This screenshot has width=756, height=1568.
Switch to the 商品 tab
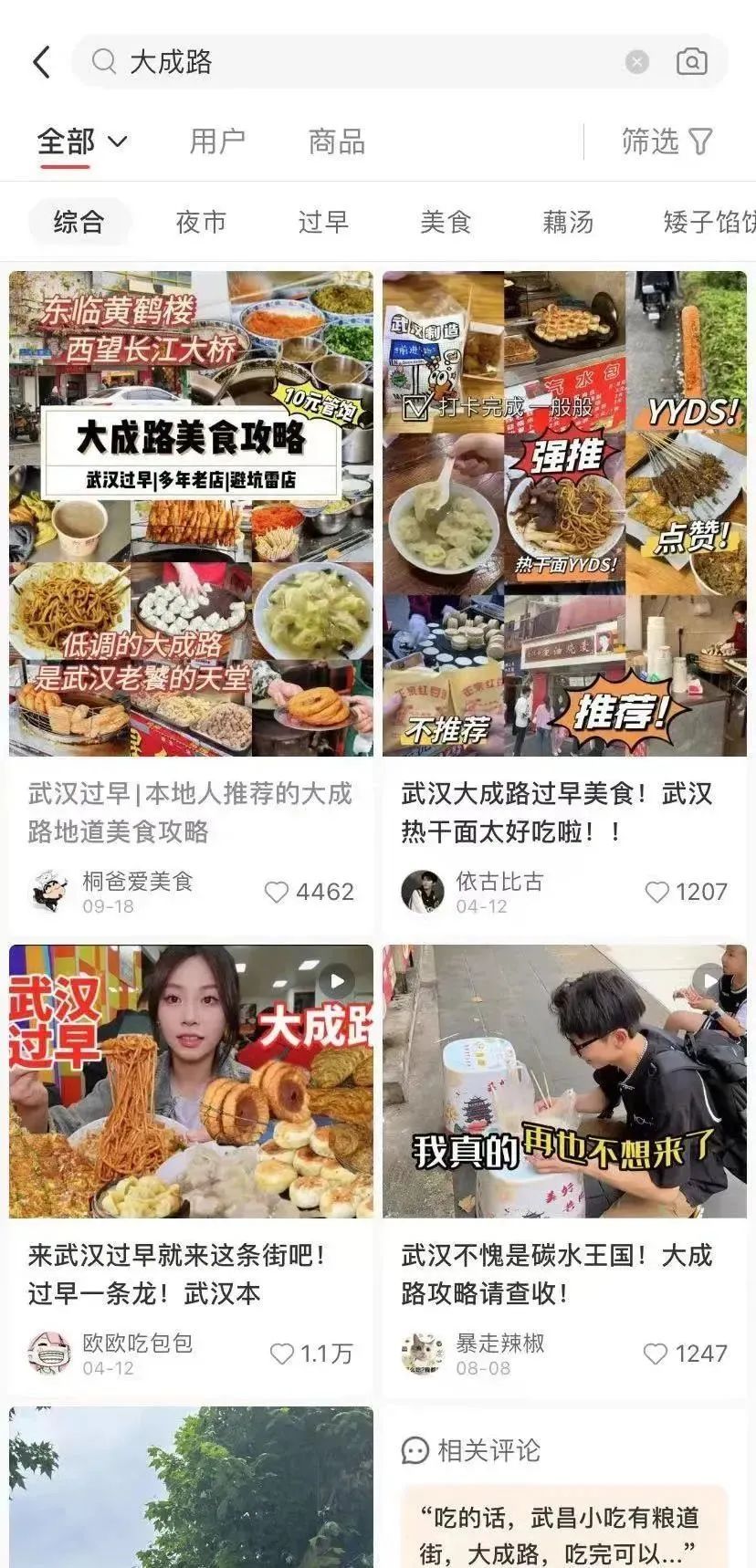click(337, 141)
